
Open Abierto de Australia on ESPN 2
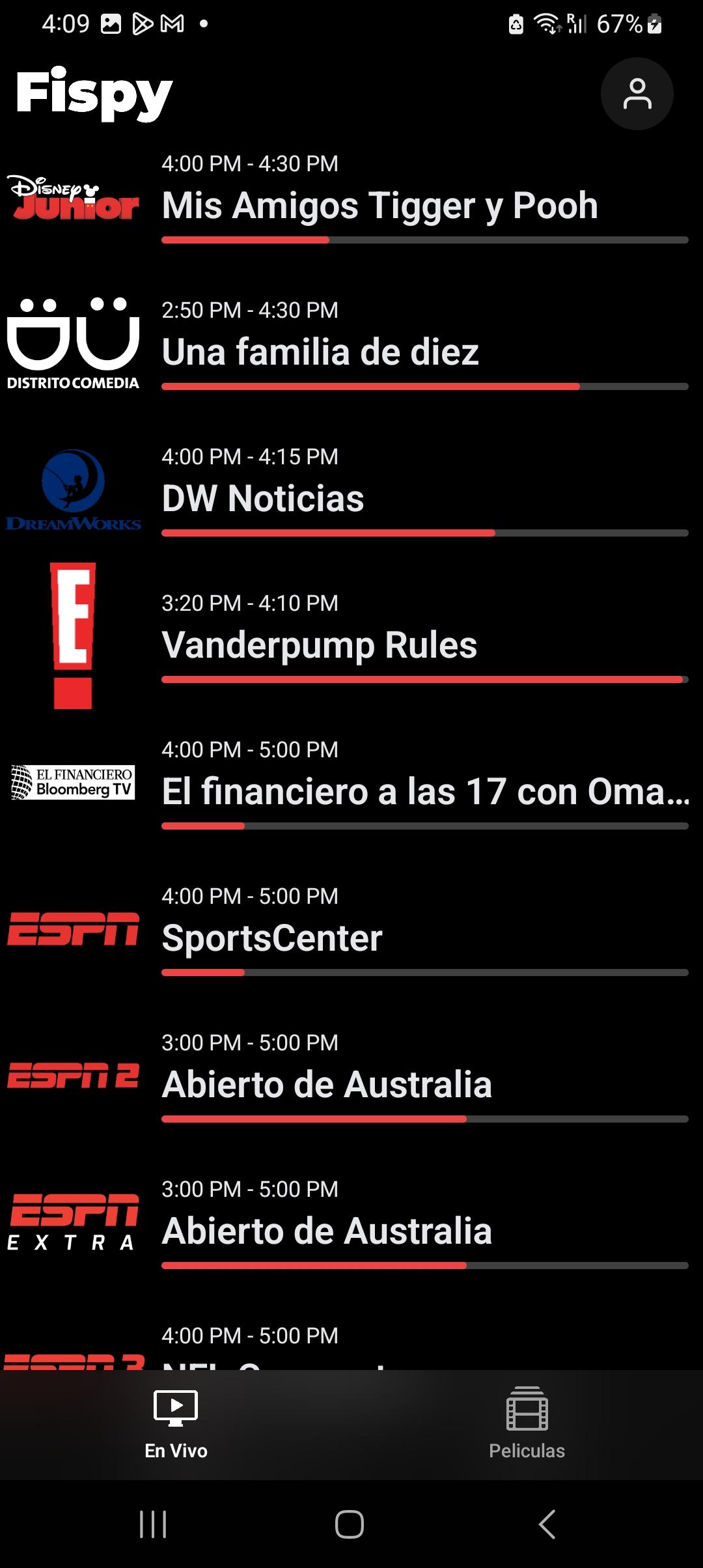pyautogui.click(x=351, y=1076)
